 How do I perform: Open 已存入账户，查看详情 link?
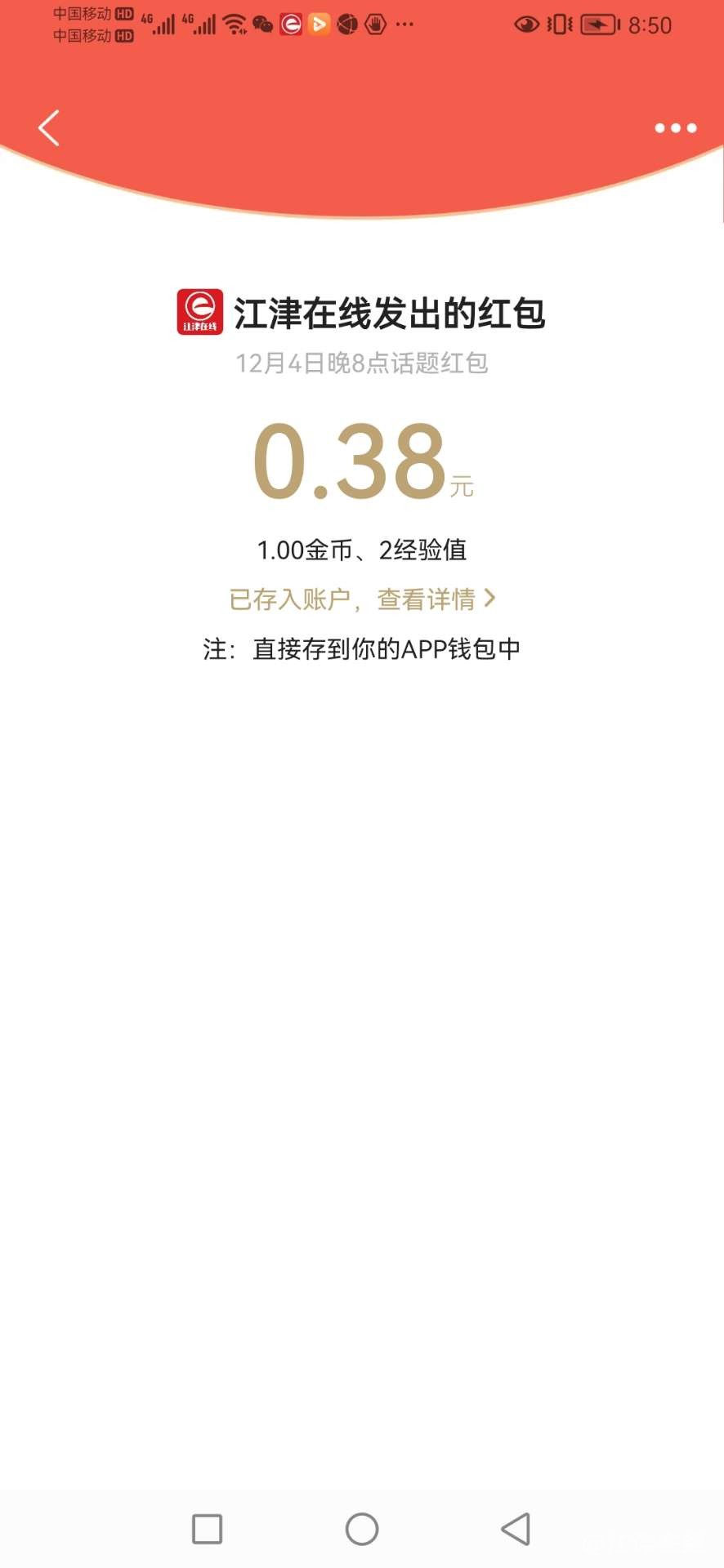[x=362, y=599]
